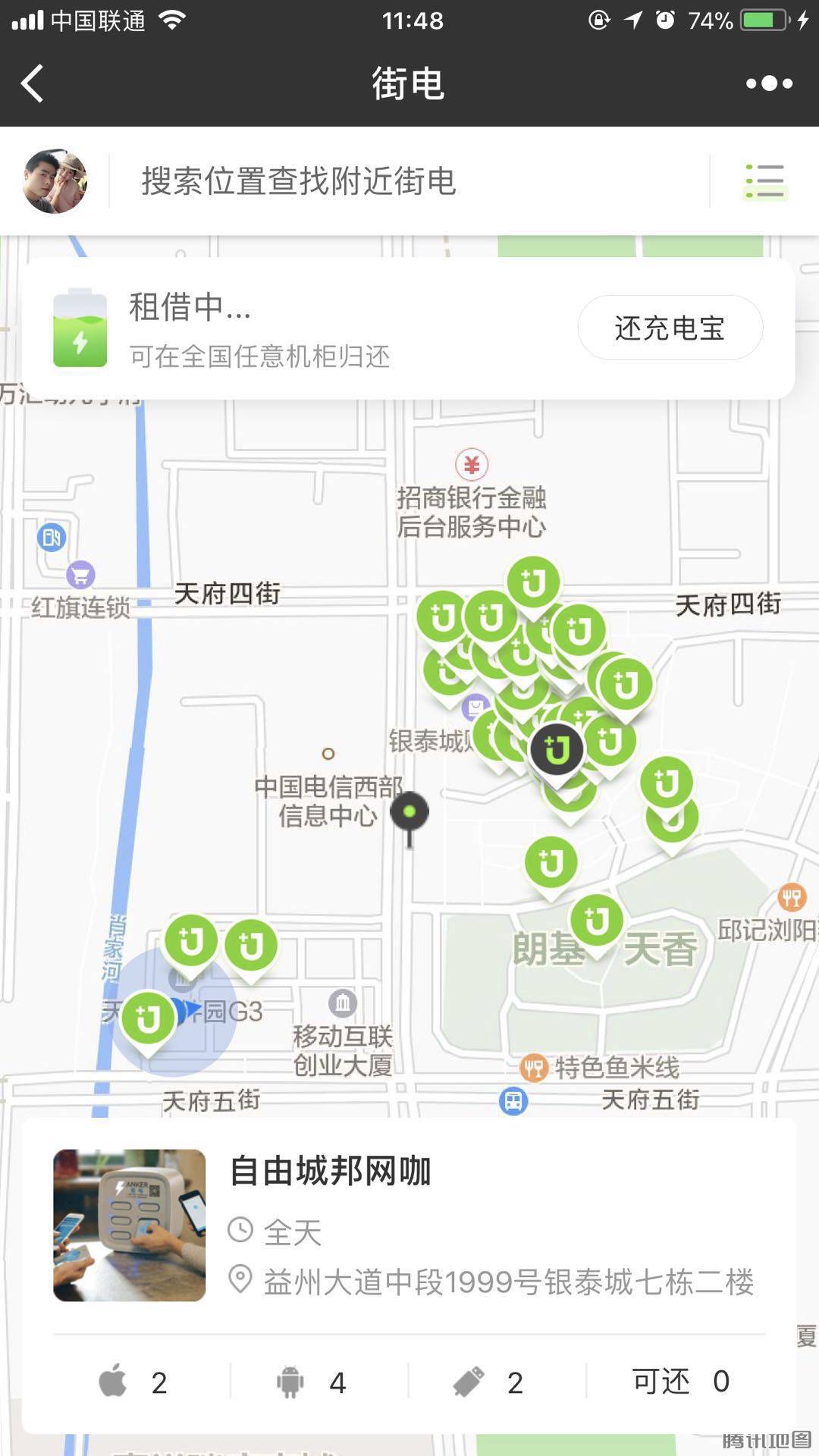Select the station pin on 朗基天香
Screen dimensions: 819x1456
click(x=597, y=922)
